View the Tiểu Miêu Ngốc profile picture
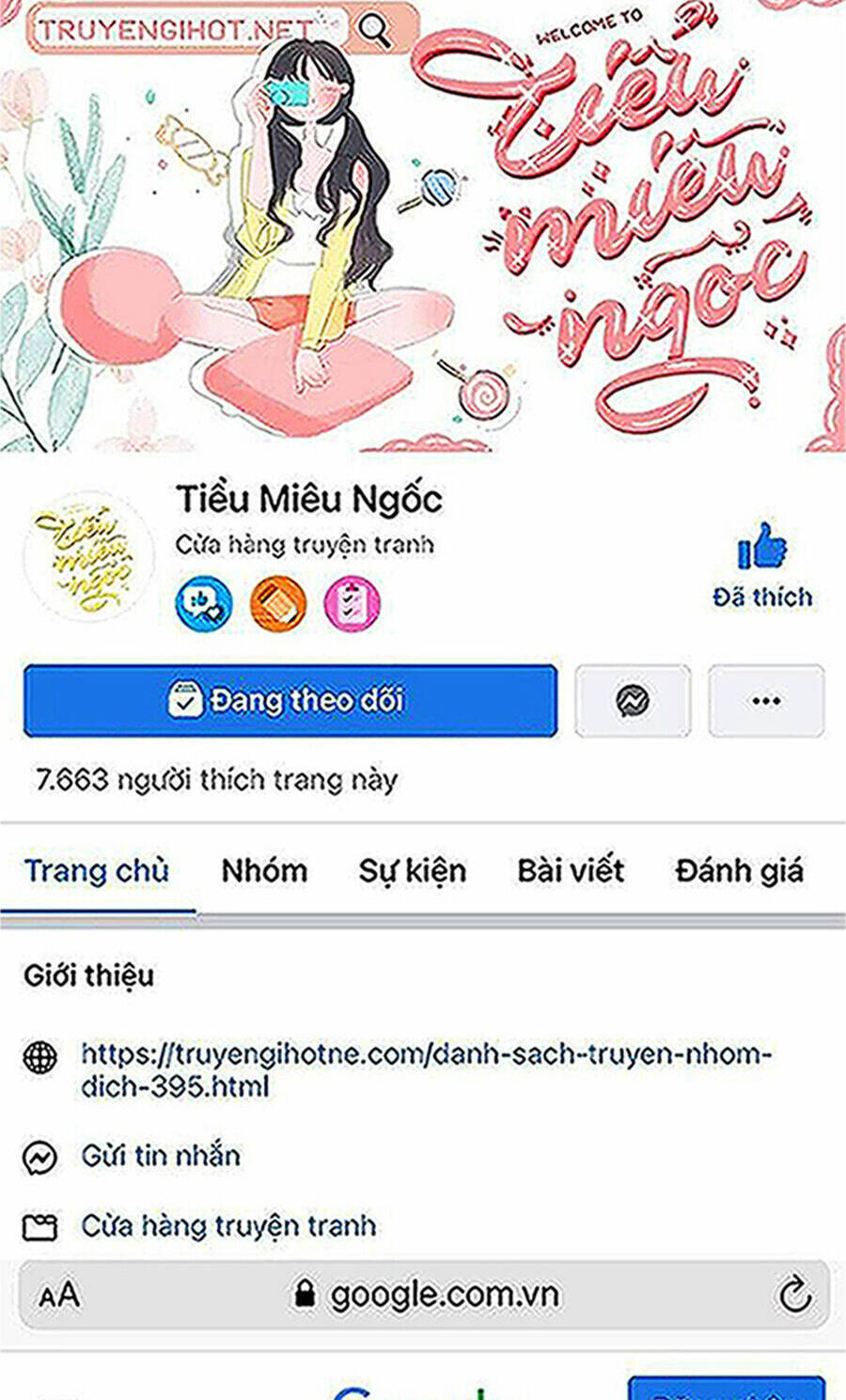Viewport: 846px width, 1400px height. coord(87,556)
